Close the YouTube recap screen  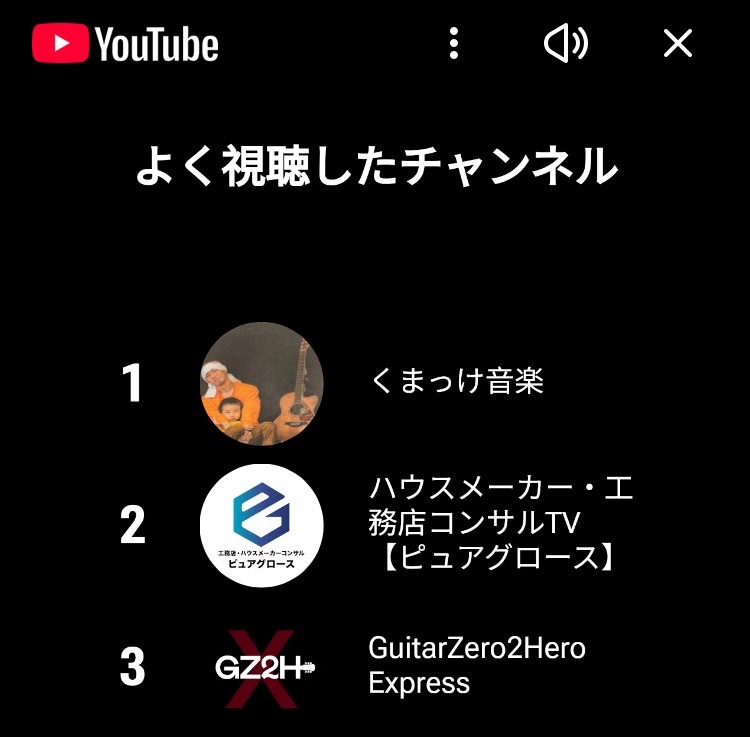click(678, 43)
